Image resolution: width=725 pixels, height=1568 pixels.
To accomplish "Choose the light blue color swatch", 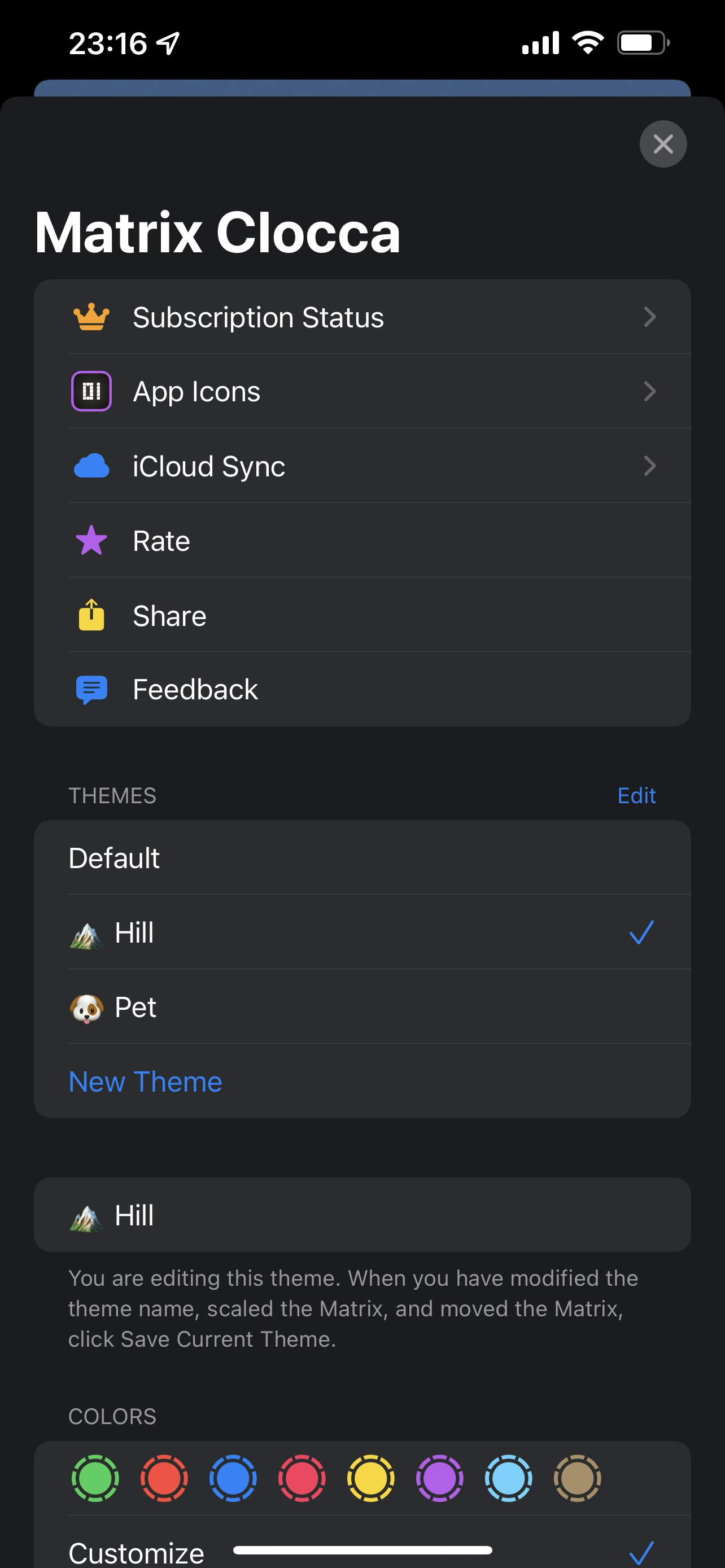I will (508, 1478).
